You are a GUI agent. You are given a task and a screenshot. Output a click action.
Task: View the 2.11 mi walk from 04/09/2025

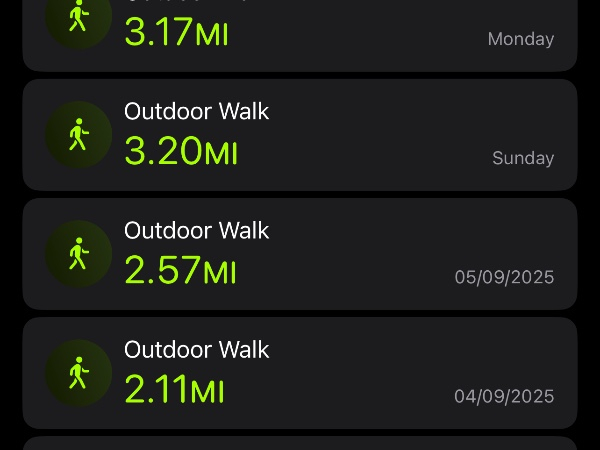pos(300,373)
